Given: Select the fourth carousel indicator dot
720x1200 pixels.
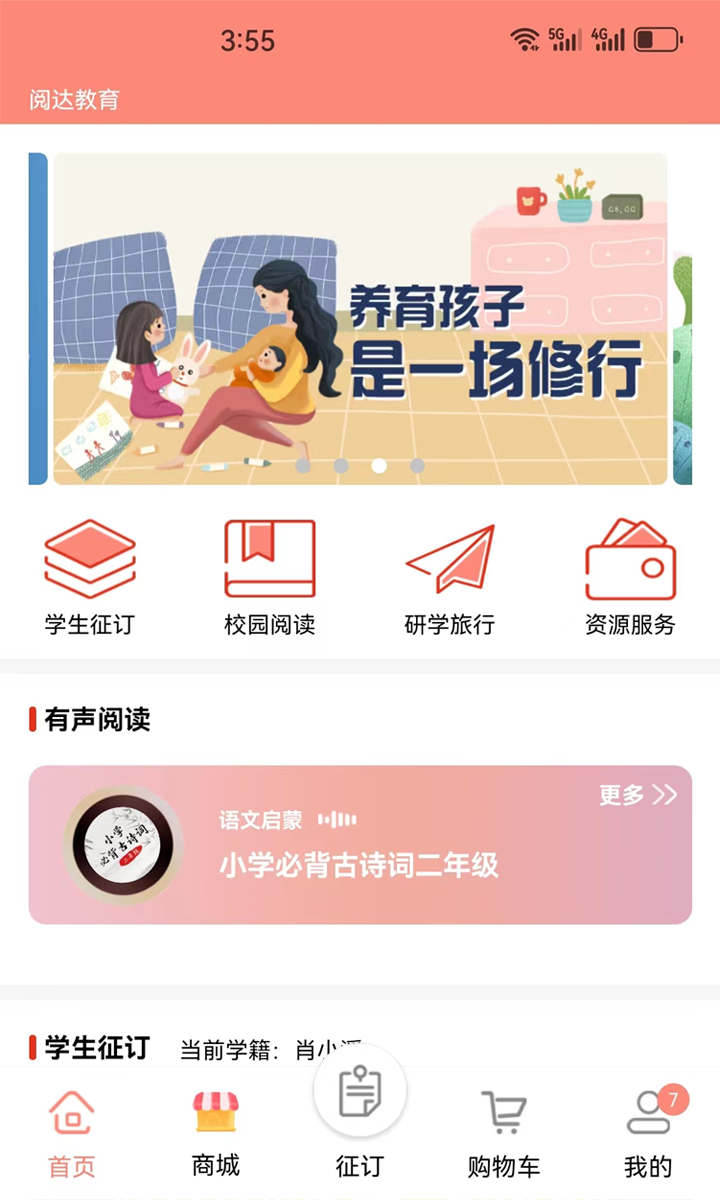Looking at the screenshot, I should (x=417, y=465).
